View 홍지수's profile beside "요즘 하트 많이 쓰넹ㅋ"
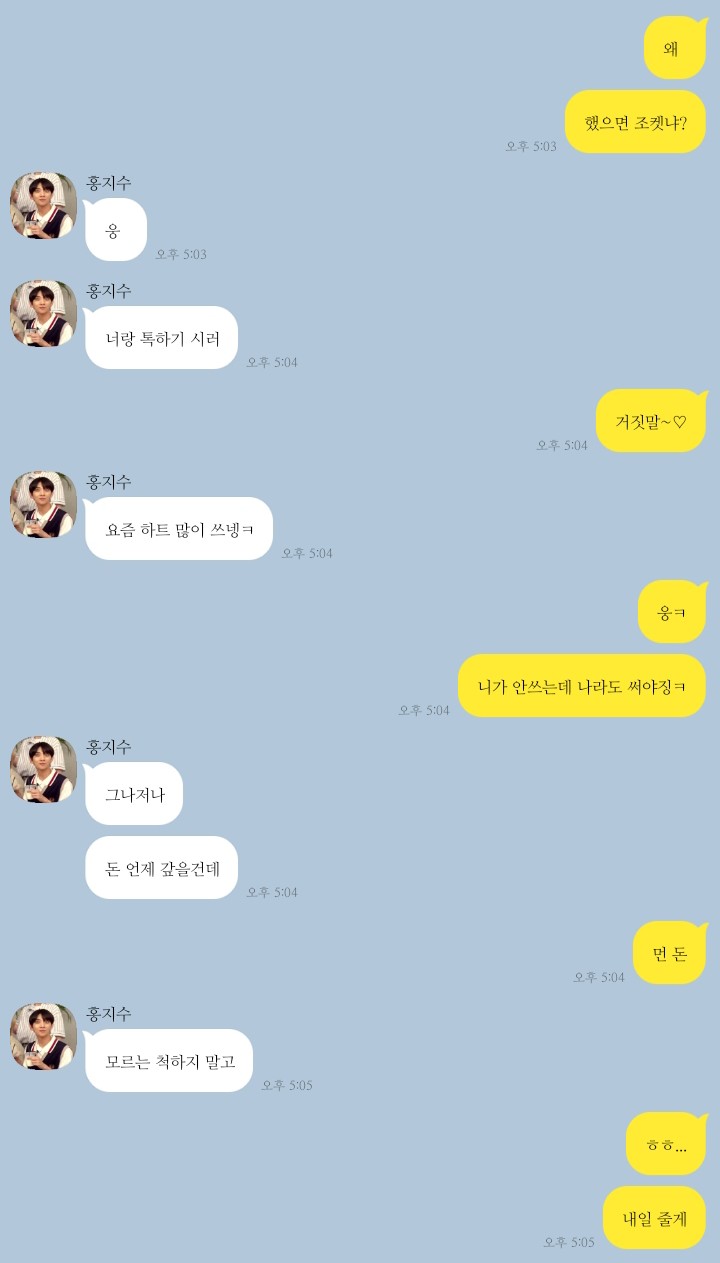720x1263 pixels. pyautogui.click(x=44, y=505)
